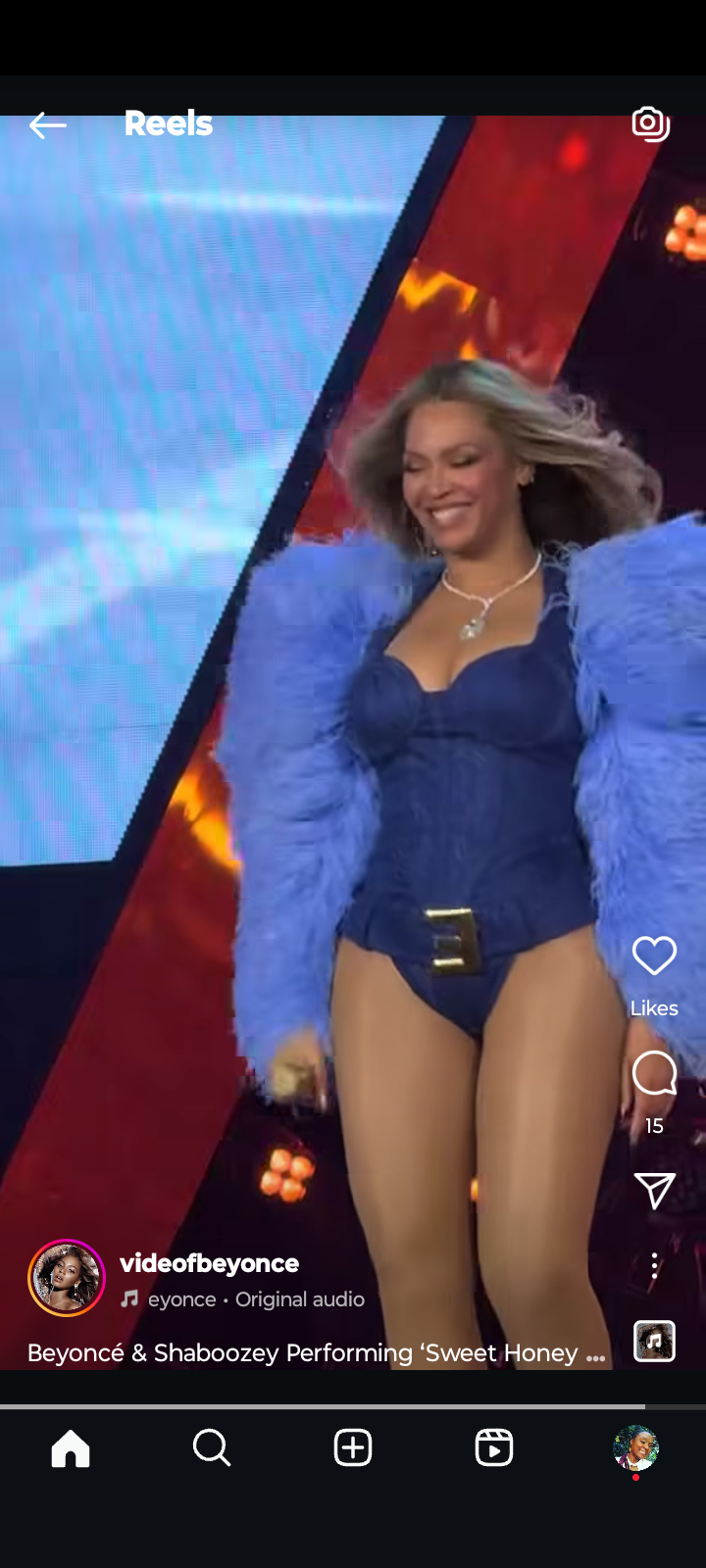The image size is (706, 1568).
Task: Open the three-dot options menu
Action: 654,1265
